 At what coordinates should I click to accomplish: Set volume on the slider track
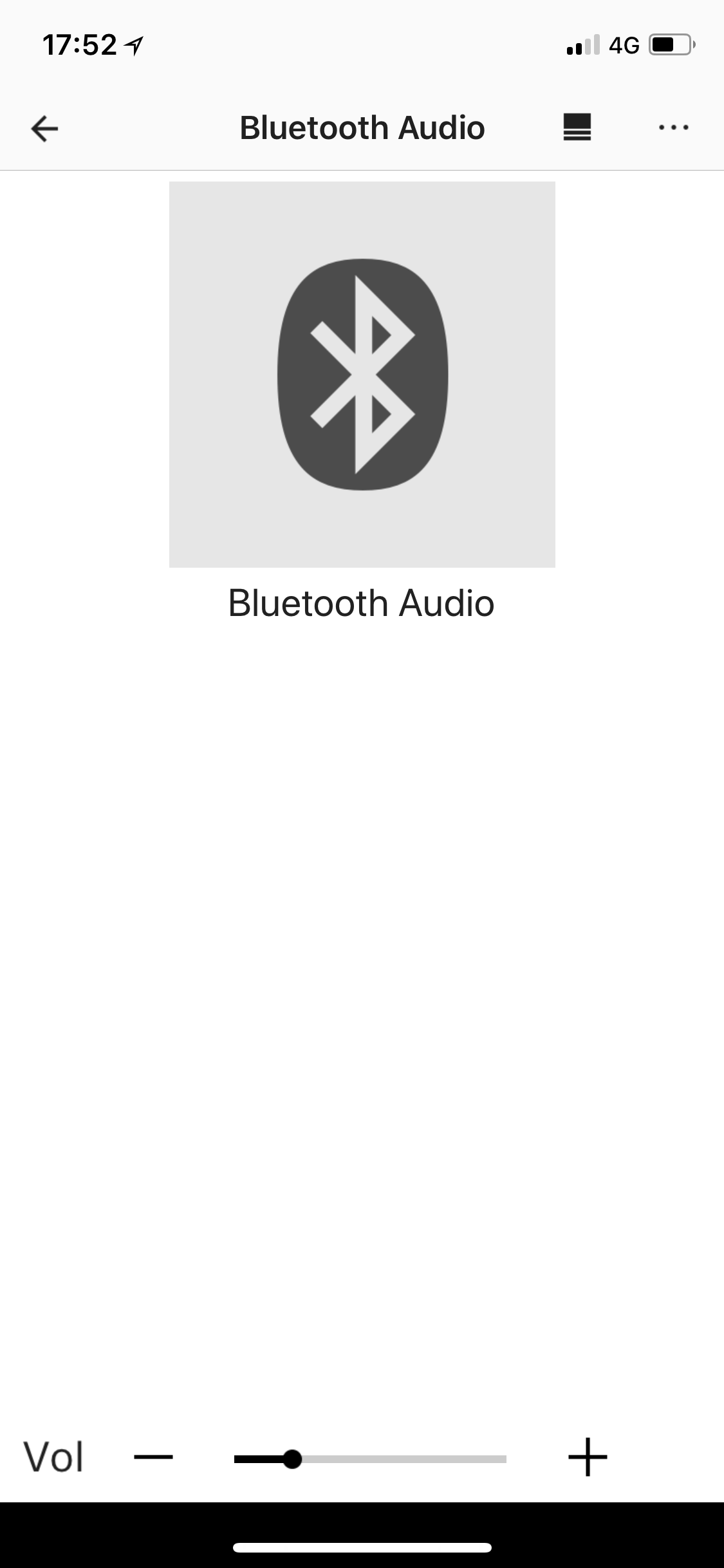click(x=370, y=1459)
